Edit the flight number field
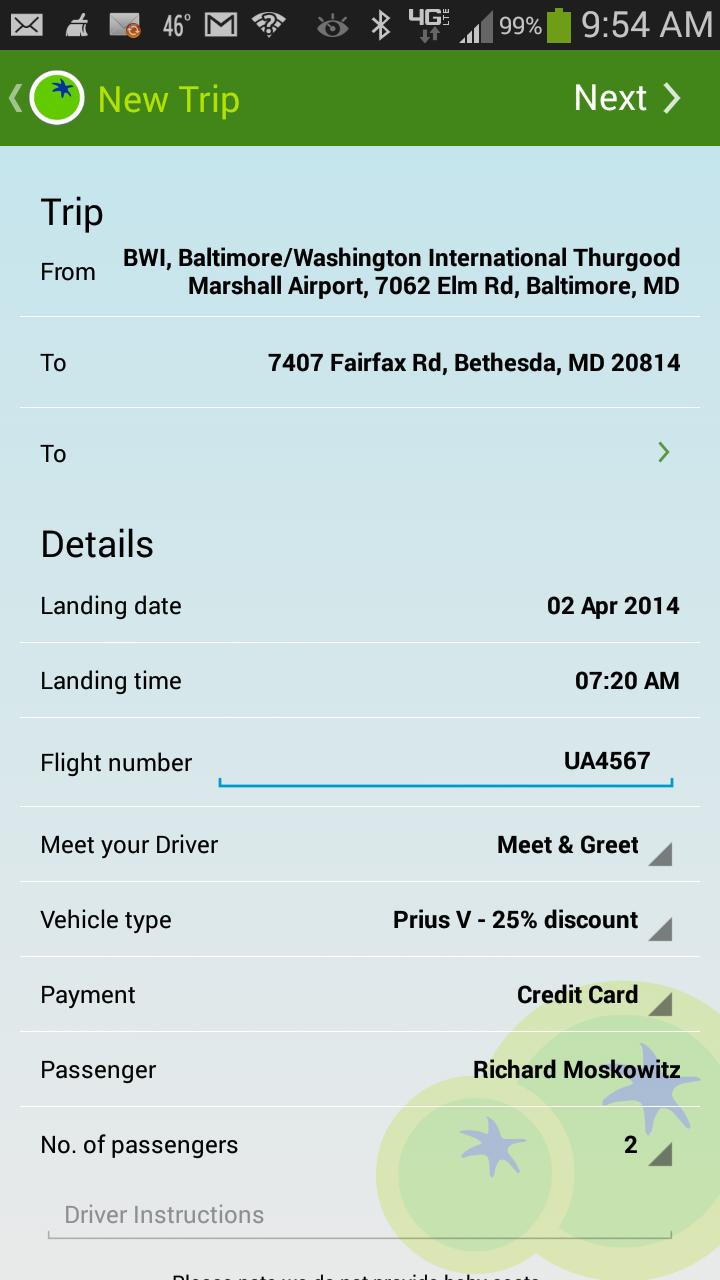 [x=445, y=762]
